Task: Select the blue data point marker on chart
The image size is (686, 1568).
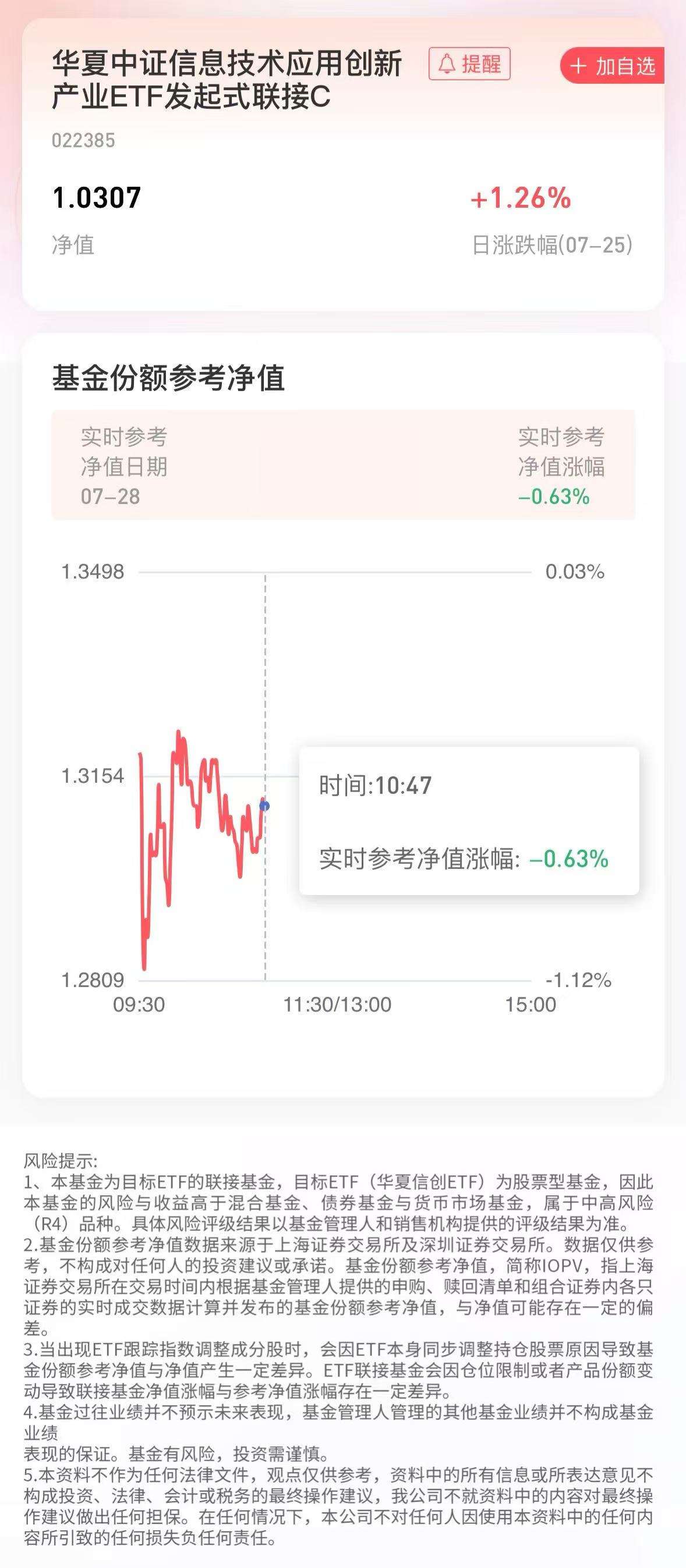Action: point(264,805)
